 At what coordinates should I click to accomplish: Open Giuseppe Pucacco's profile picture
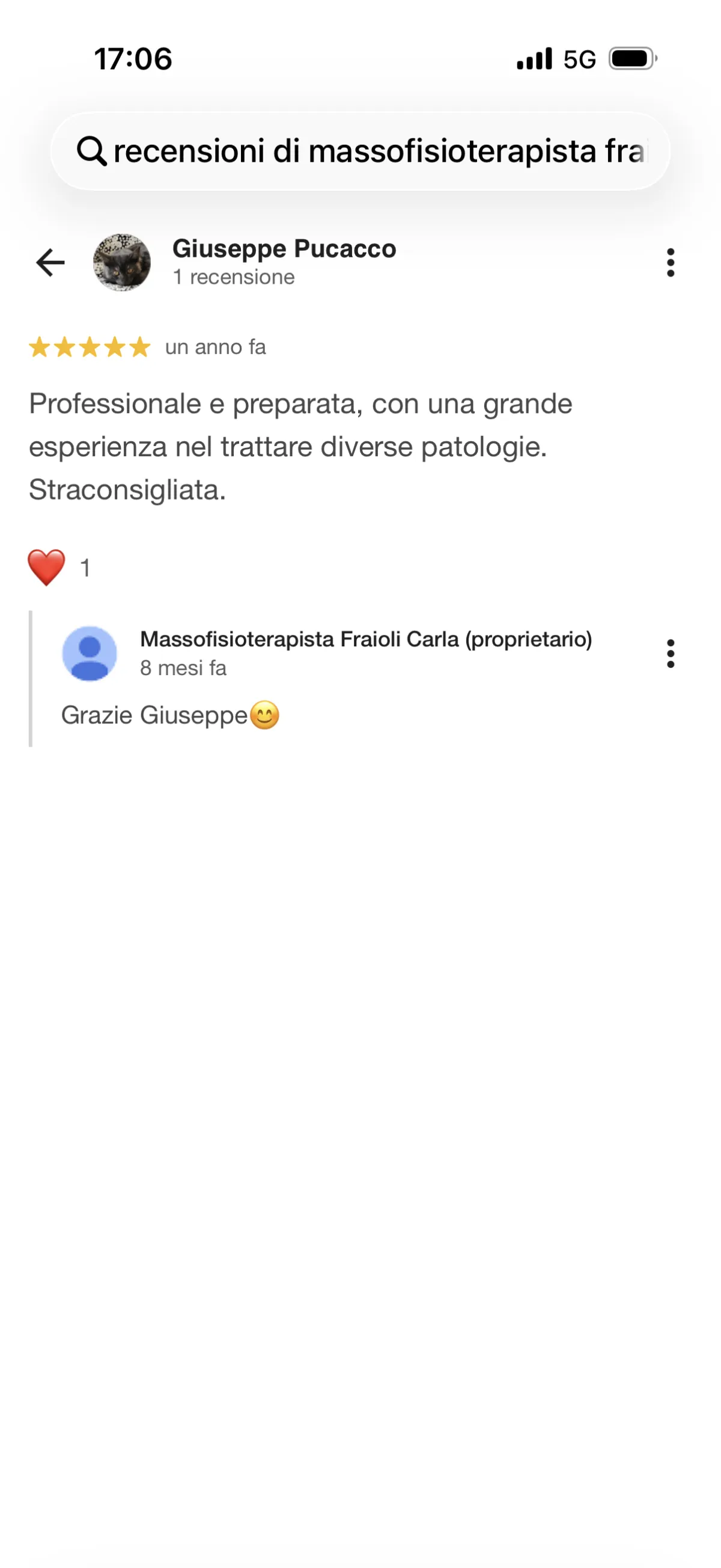point(122,262)
